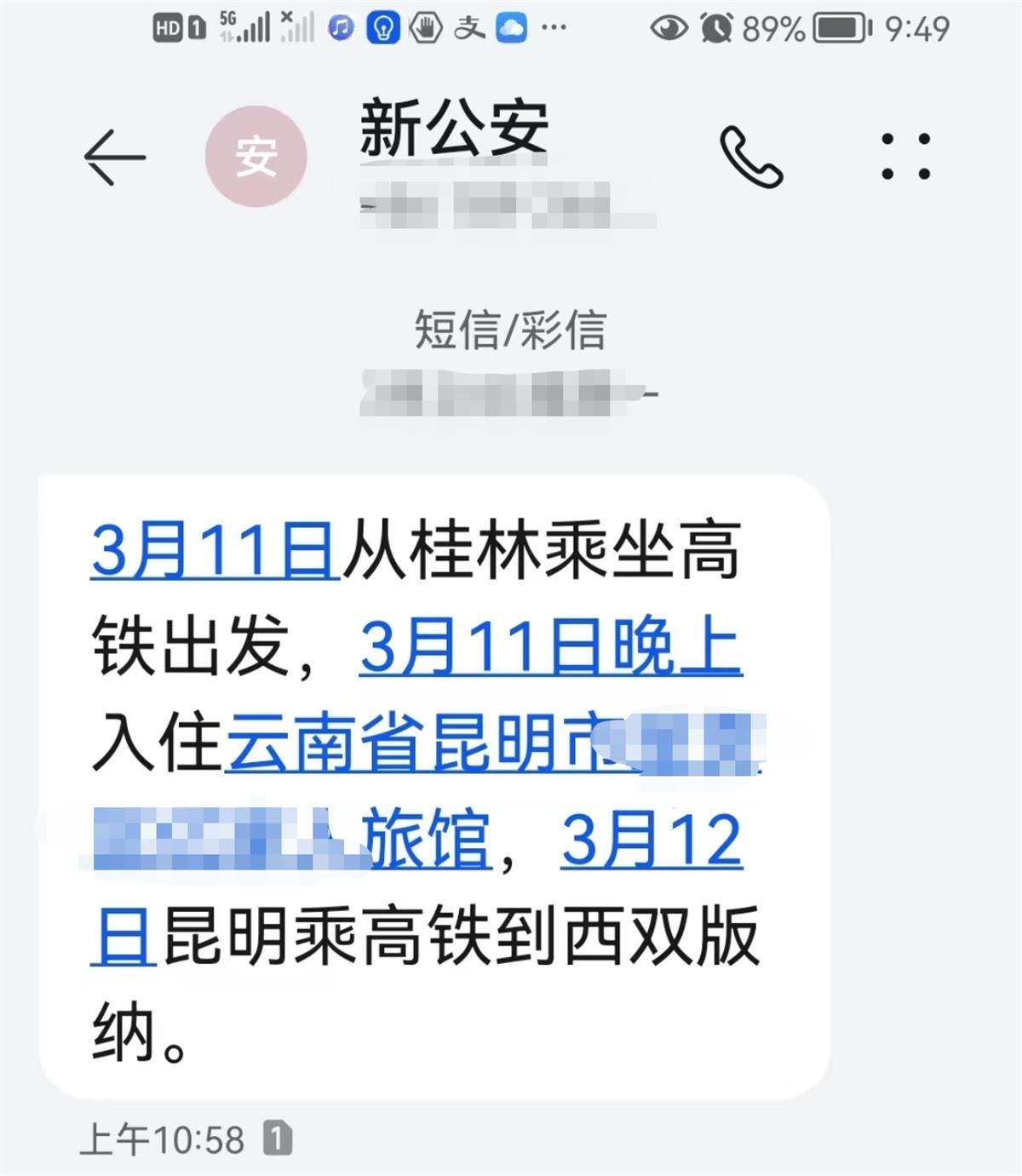Call the 新公安 contact
1022x1176 pixels.
pyautogui.click(x=751, y=157)
